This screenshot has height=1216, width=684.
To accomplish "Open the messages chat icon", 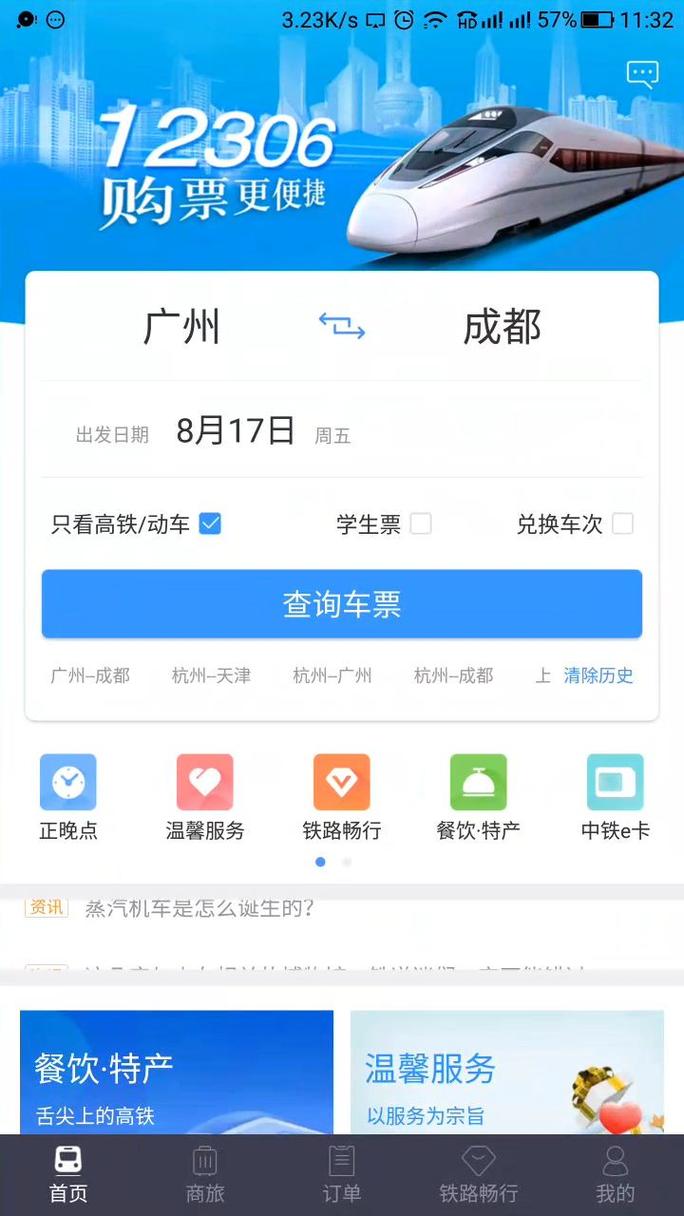I will pyautogui.click(x=642, y=73).
